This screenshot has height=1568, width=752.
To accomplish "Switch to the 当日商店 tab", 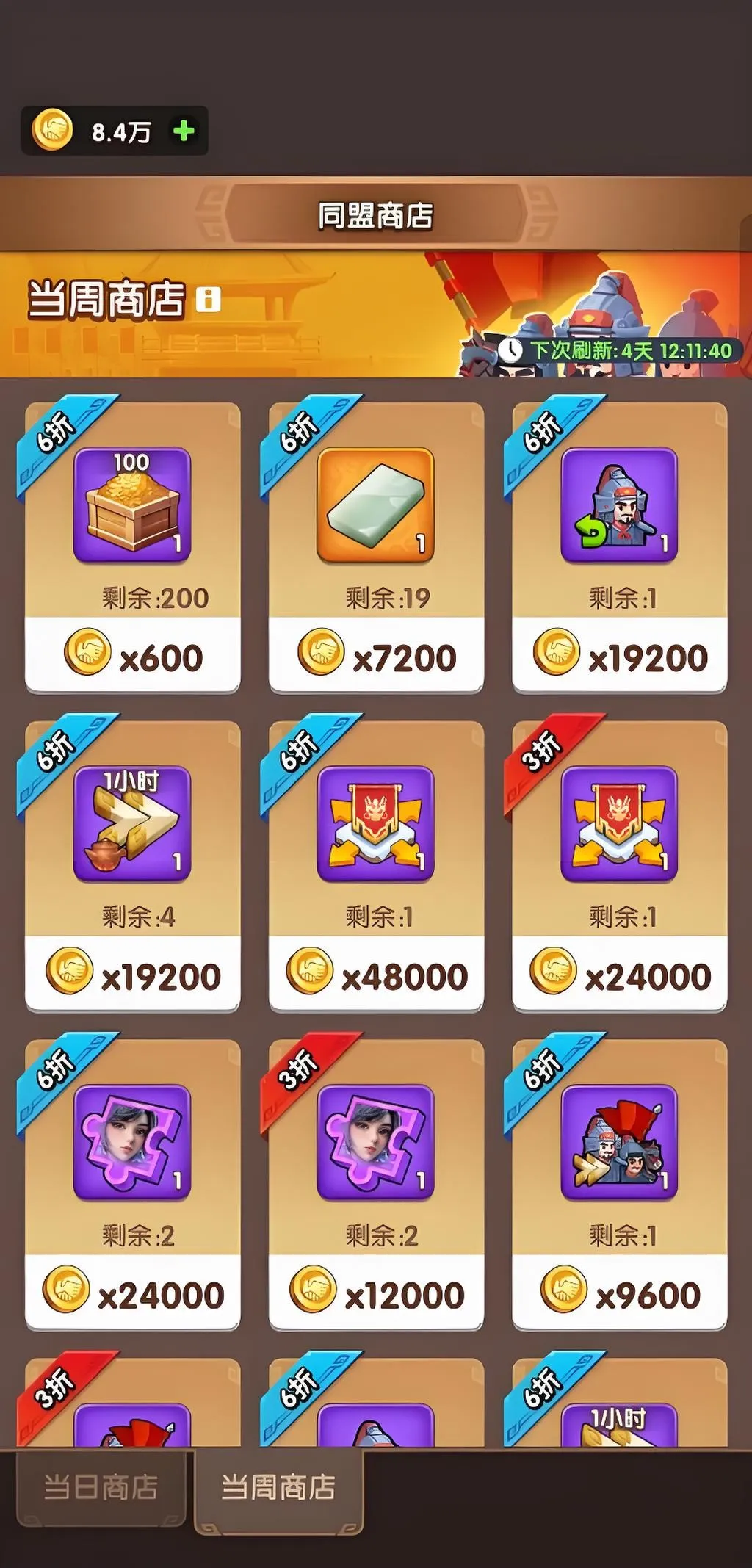I will pyautogui.click(x=101, y=1487).
